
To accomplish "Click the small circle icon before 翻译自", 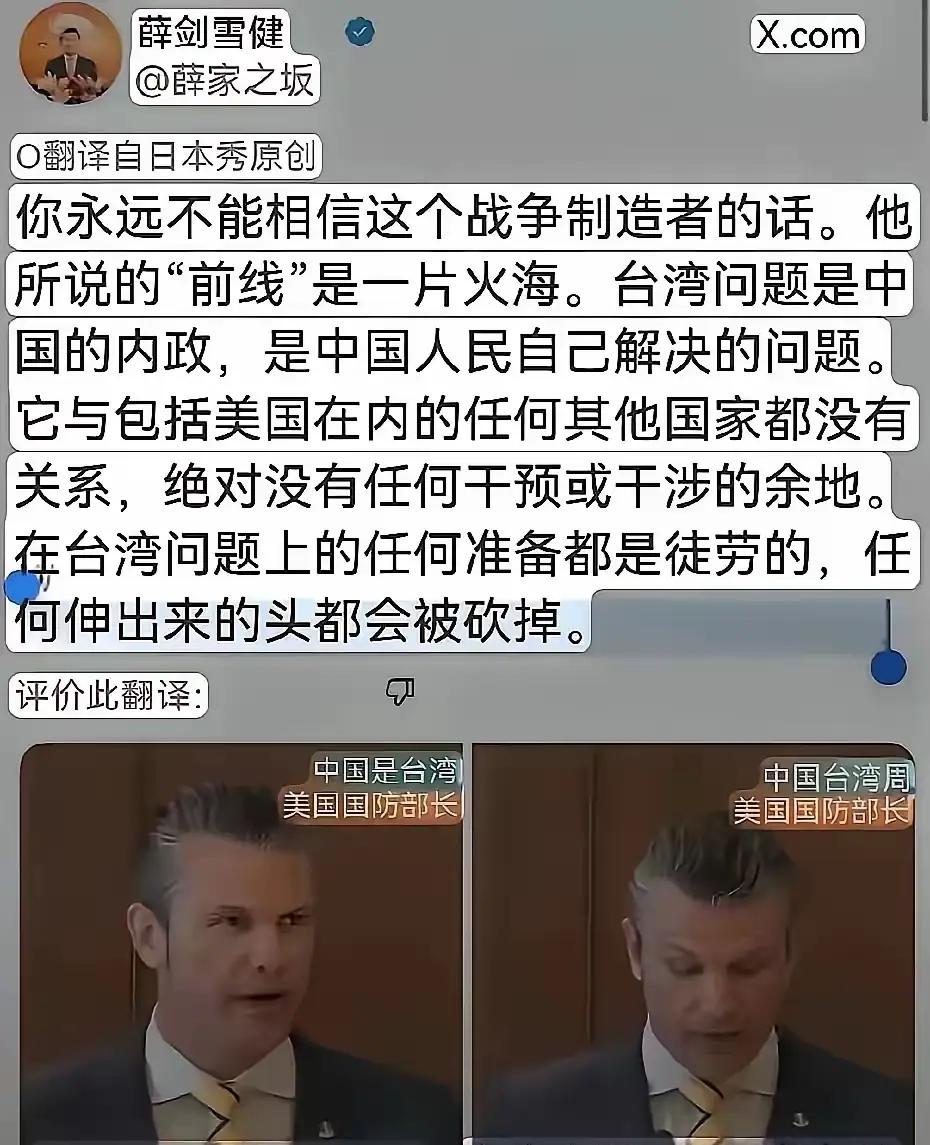I will pyautogui.click(x=31, y=155).
